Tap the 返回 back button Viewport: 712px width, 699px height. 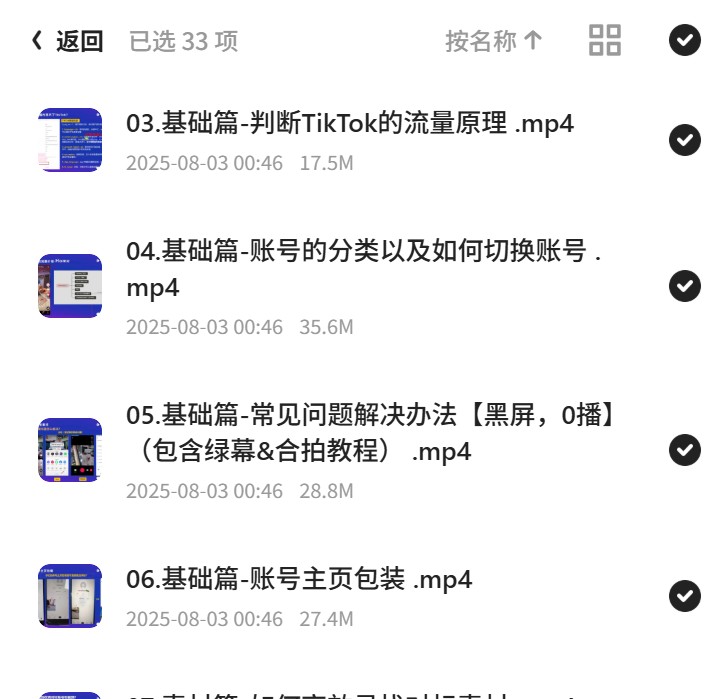(x=68, y=41)
